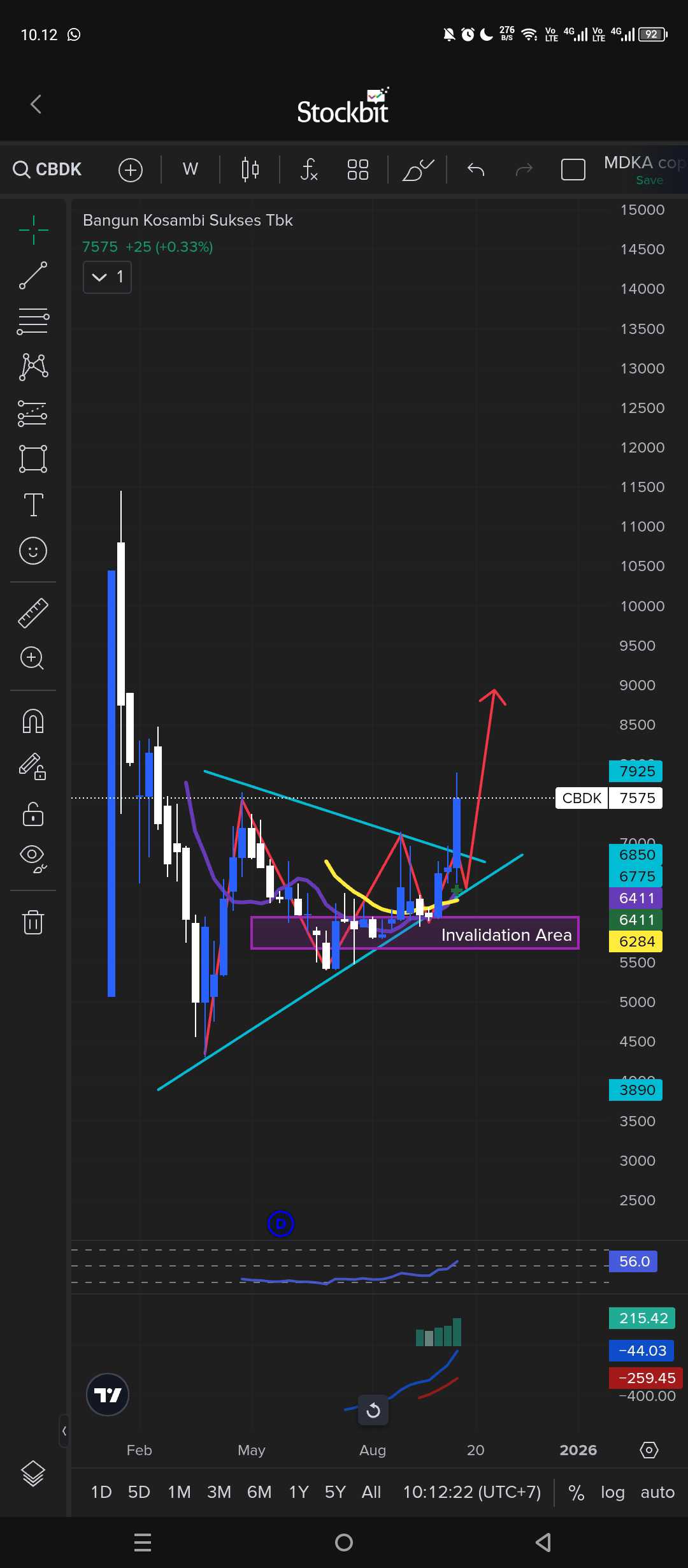Open the indicators fx menu
The image size is (688, 1568).
(308, 170)
